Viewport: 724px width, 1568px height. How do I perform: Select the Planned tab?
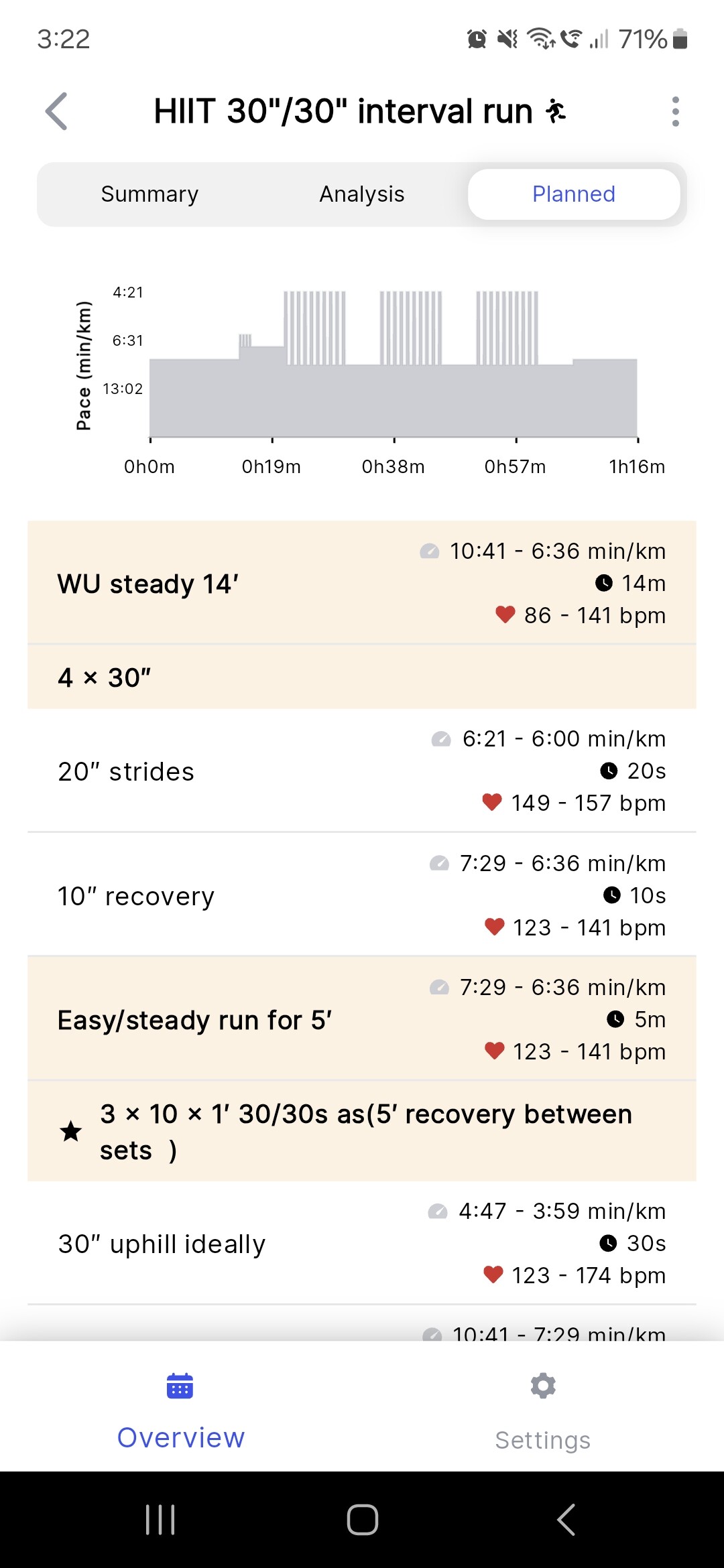pos(574,194)
